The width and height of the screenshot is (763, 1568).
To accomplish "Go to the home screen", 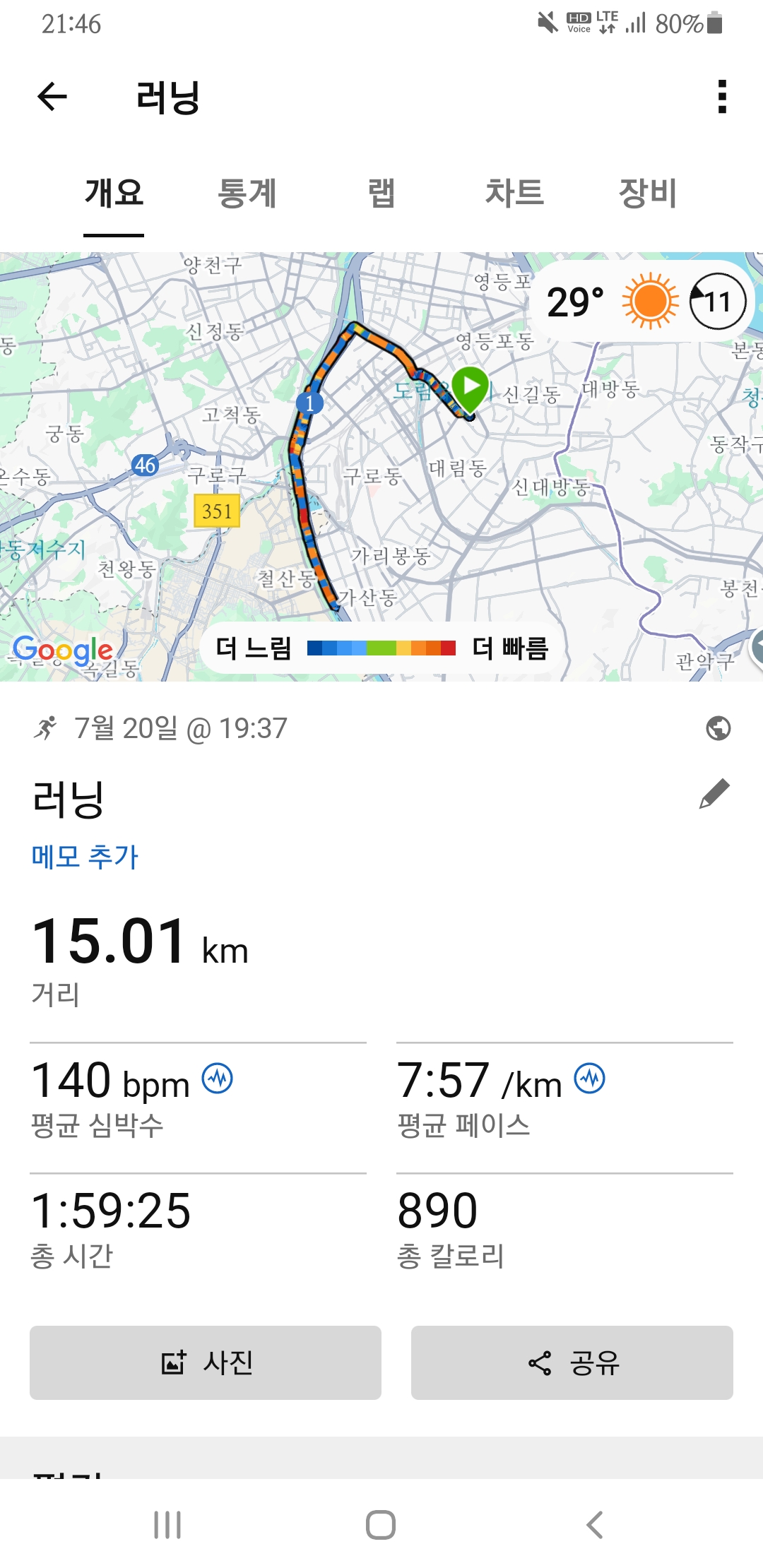I will click(381, 1525).
